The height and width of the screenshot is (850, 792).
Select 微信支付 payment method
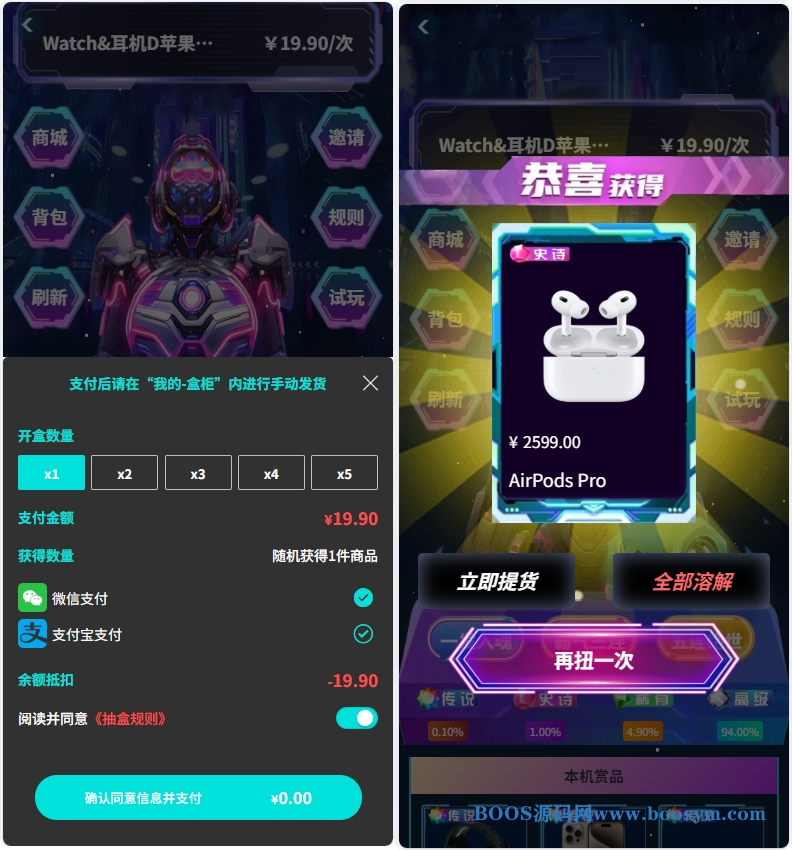(x=363, y=598)
